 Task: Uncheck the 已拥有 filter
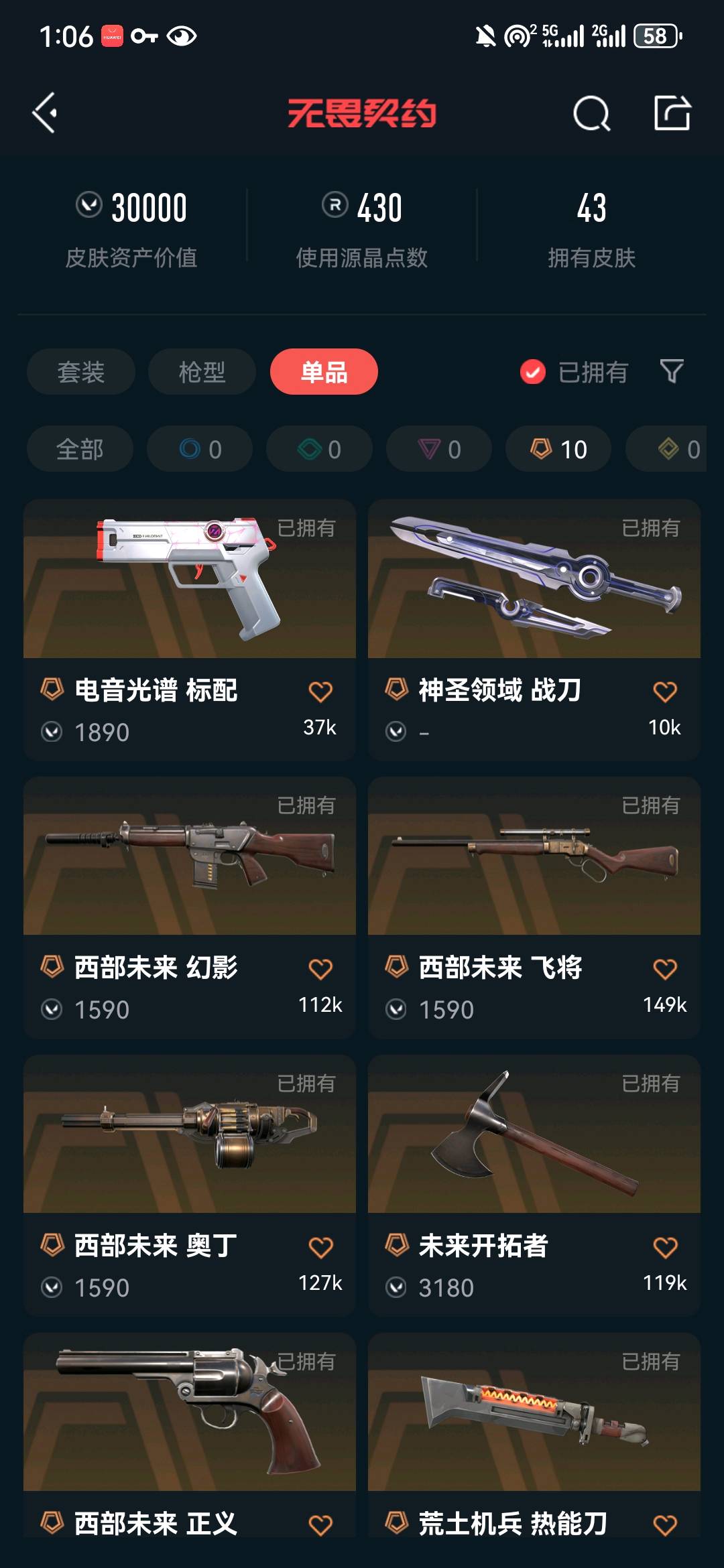(x=533, y=372)
